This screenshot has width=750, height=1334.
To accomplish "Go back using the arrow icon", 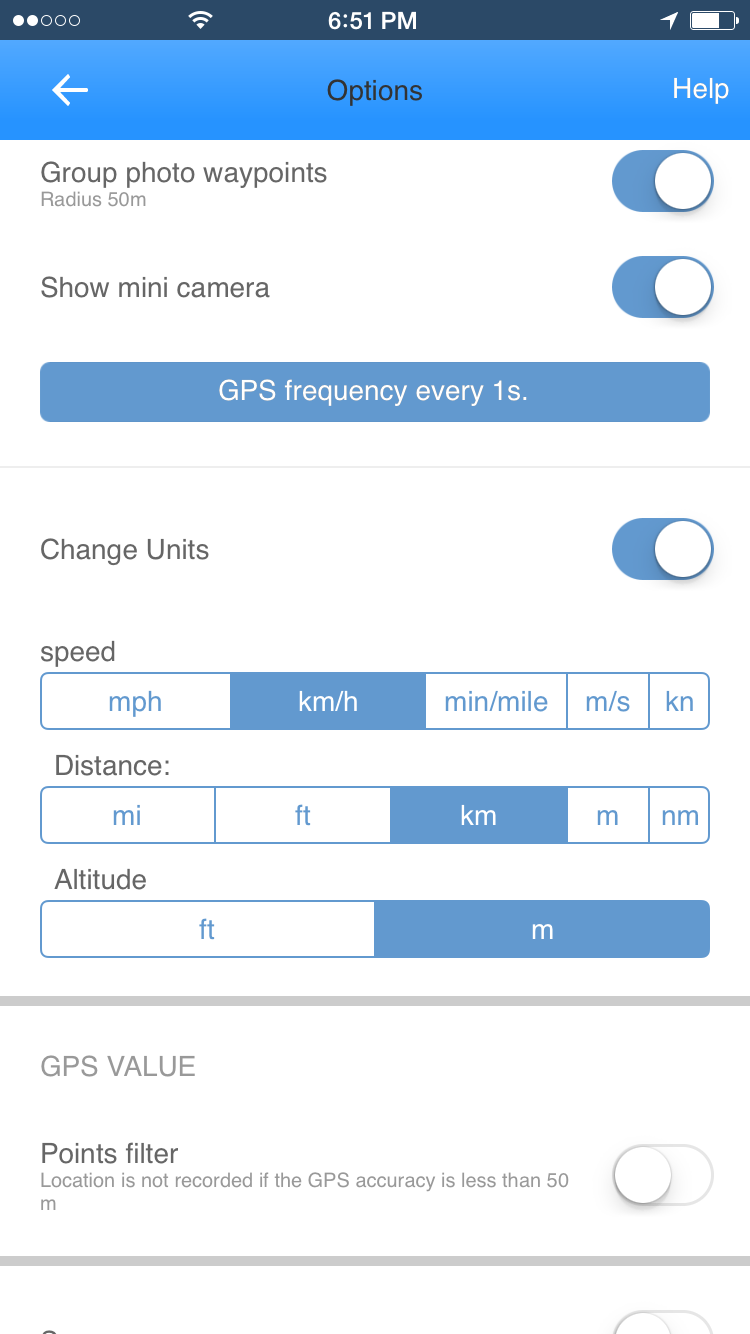I will [70, 90].
